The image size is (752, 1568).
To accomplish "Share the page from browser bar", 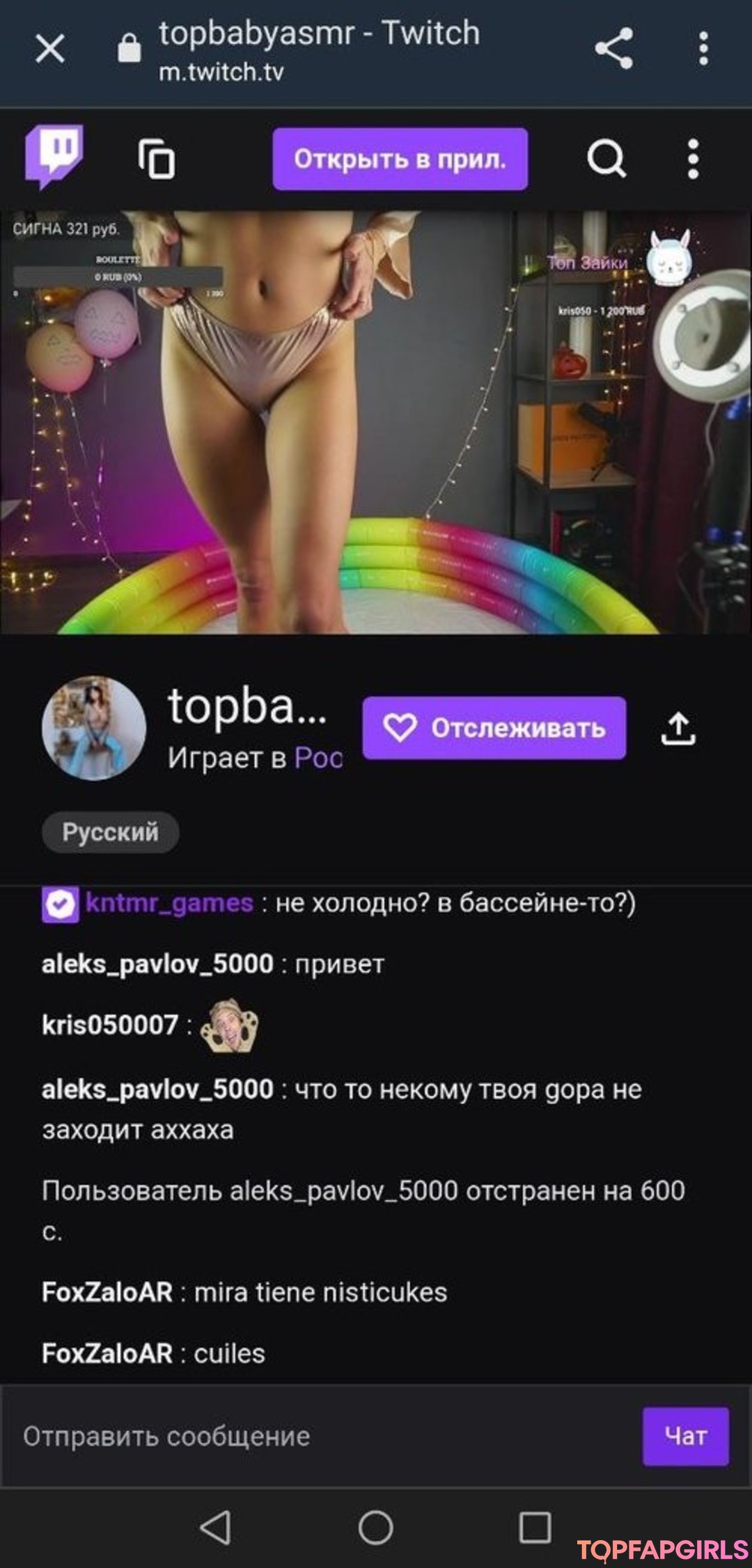I will click(x=614, y=48).
